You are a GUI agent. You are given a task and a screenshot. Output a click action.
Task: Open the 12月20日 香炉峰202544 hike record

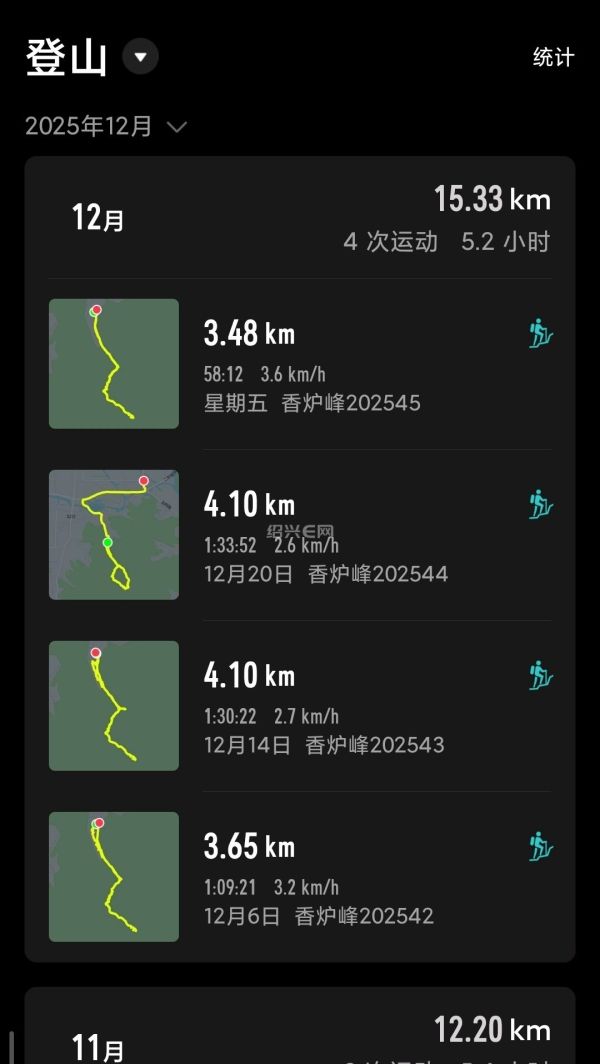tap(300, 535)
